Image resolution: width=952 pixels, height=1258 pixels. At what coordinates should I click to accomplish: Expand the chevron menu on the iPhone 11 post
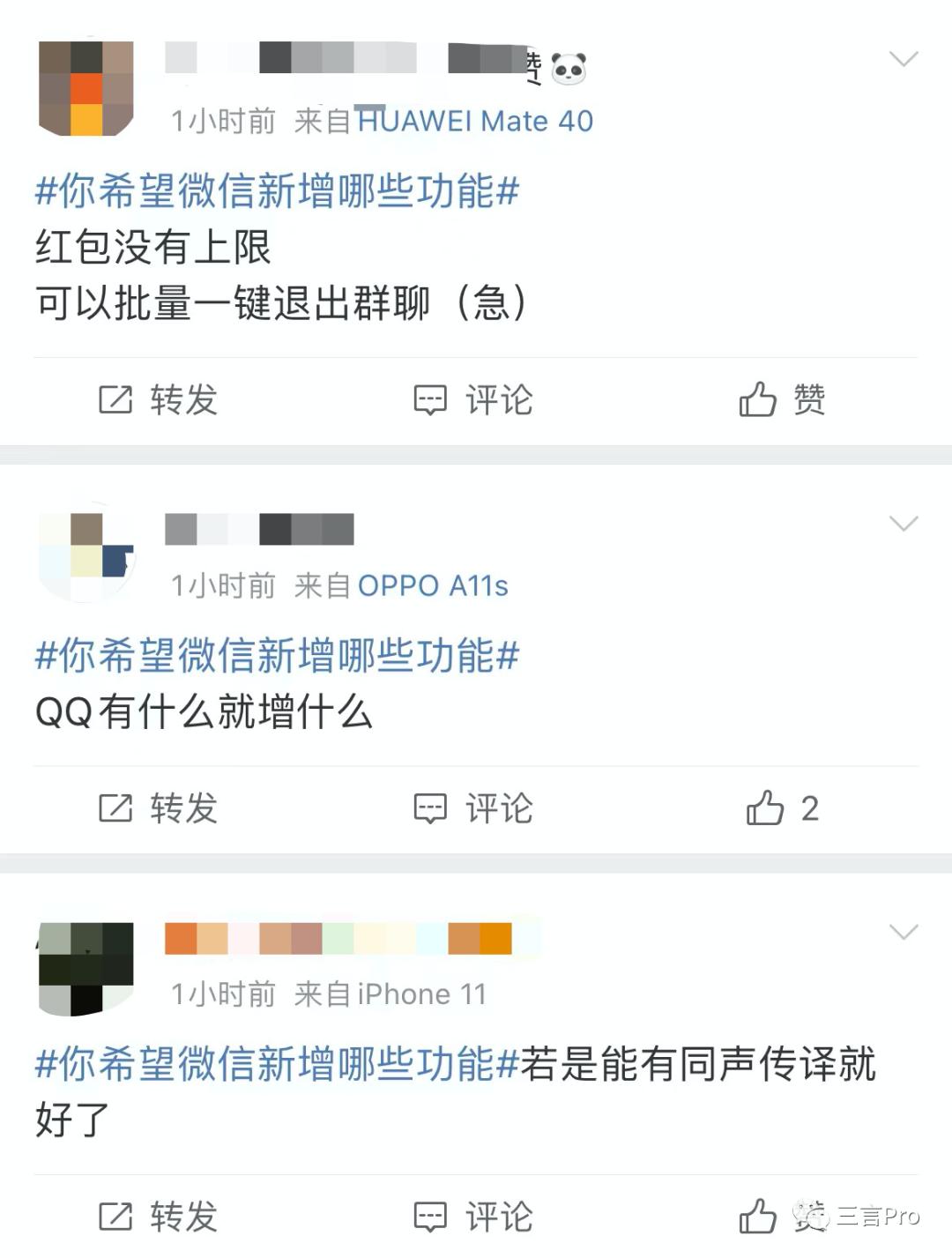tap(904, 932)
